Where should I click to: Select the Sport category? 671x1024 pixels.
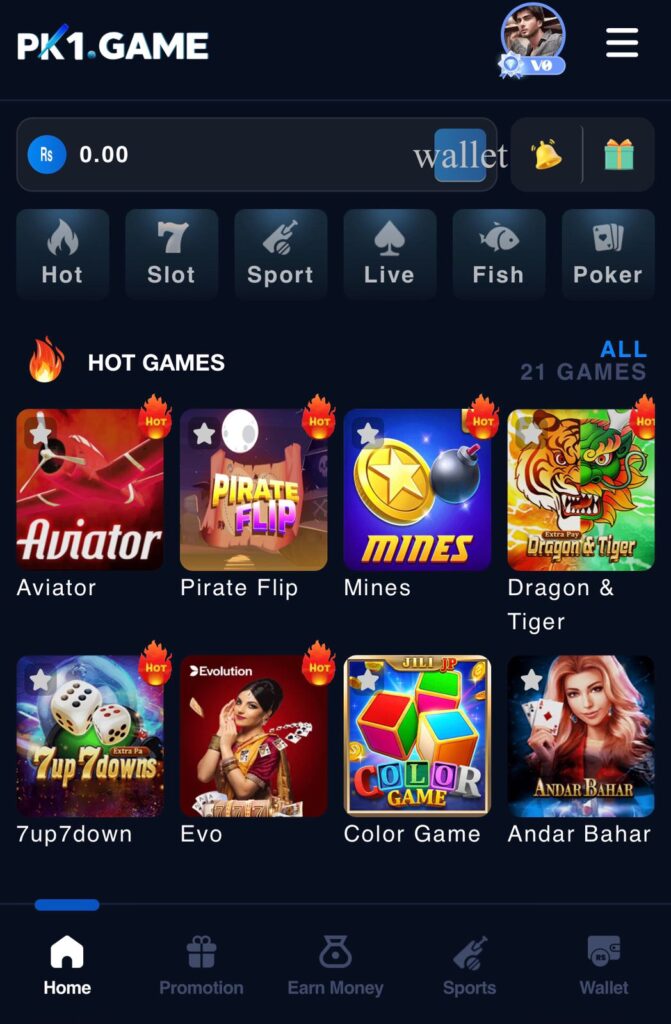[x=280, y=254]
